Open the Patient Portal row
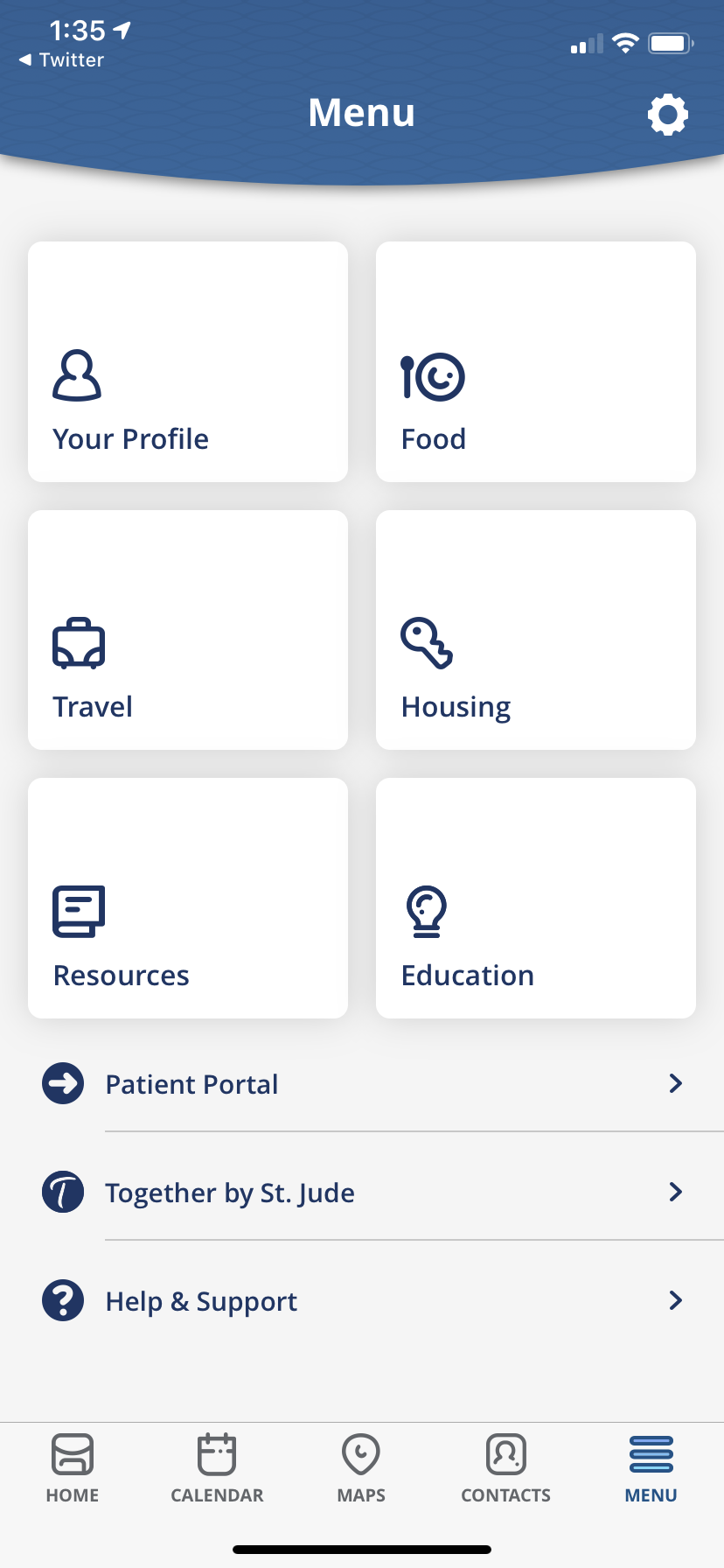Image resolution: width=724 pixels, height=1568 pixels. pos(362,1084)
